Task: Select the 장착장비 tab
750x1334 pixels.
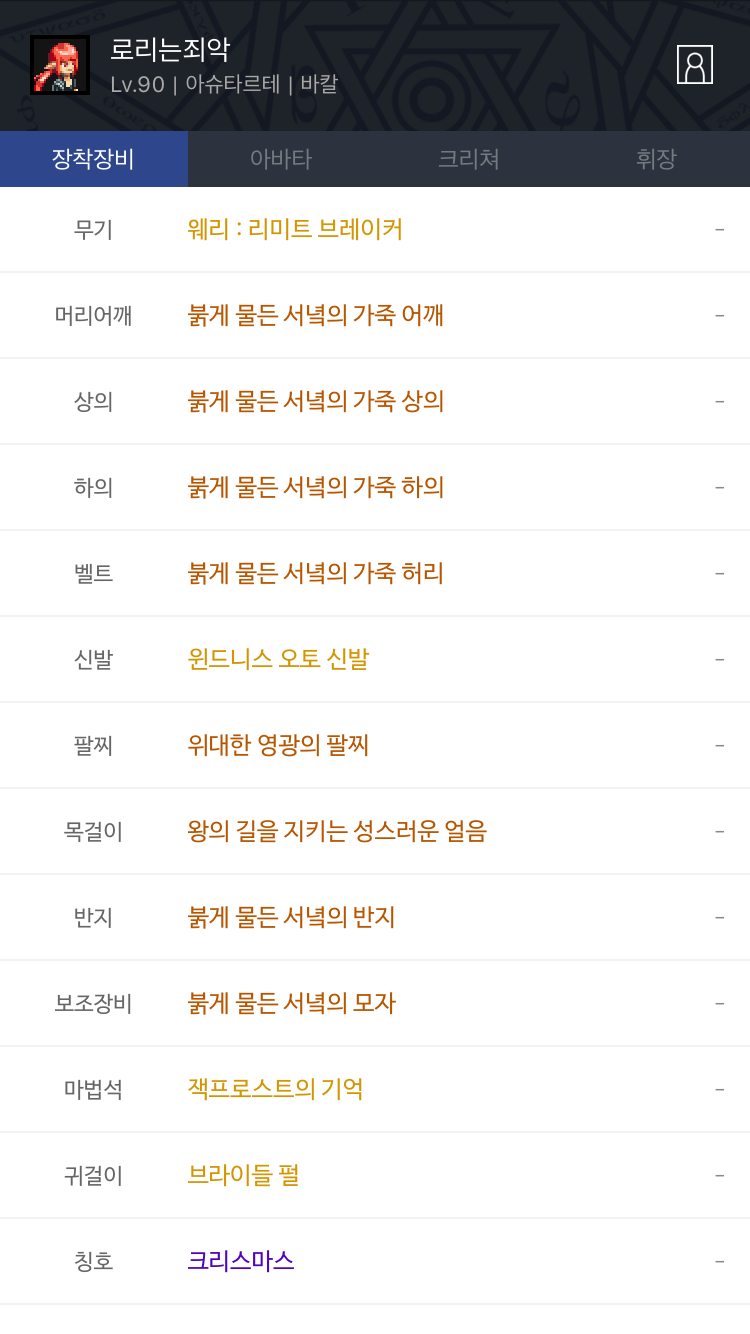Action: coord(93,159)
